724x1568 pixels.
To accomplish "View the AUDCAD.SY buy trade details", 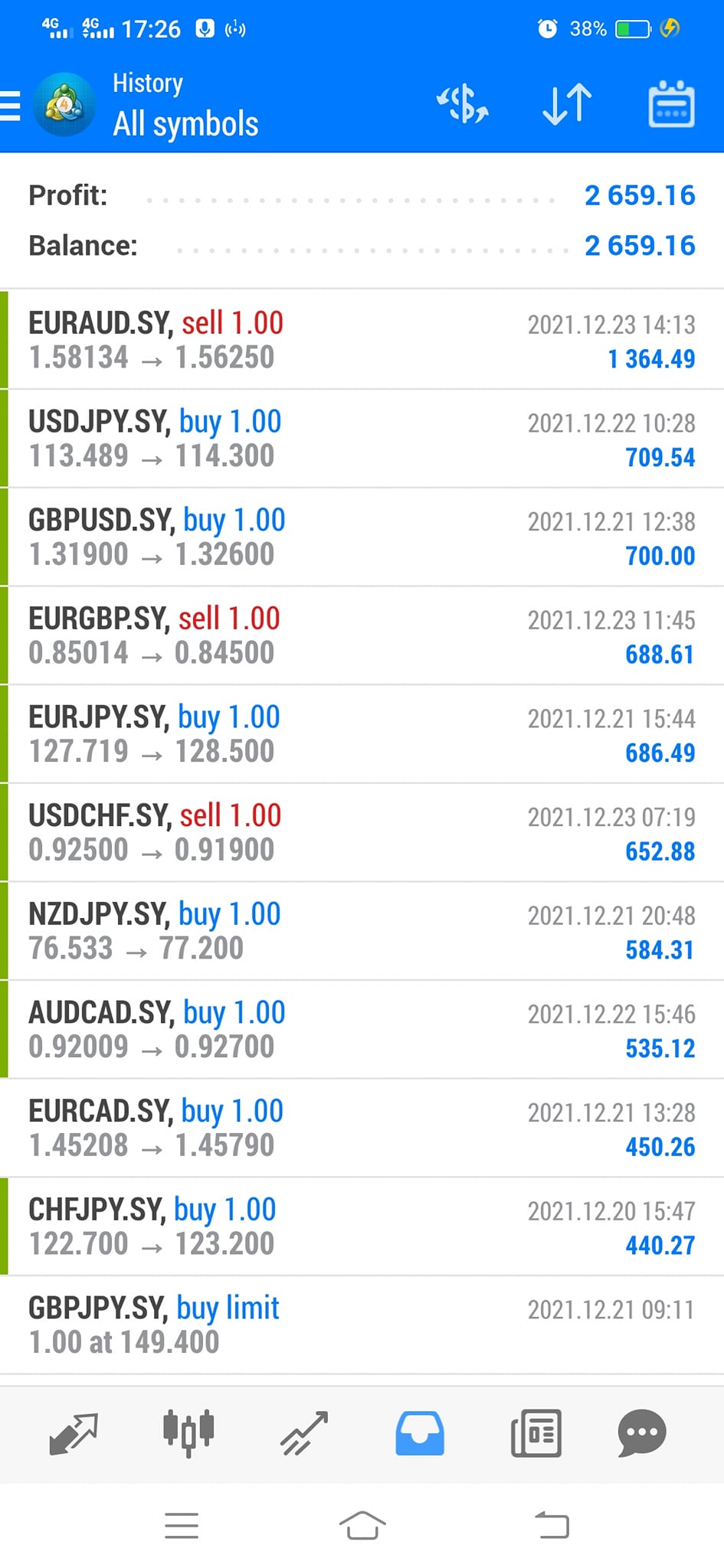I will pos(362,1030).
